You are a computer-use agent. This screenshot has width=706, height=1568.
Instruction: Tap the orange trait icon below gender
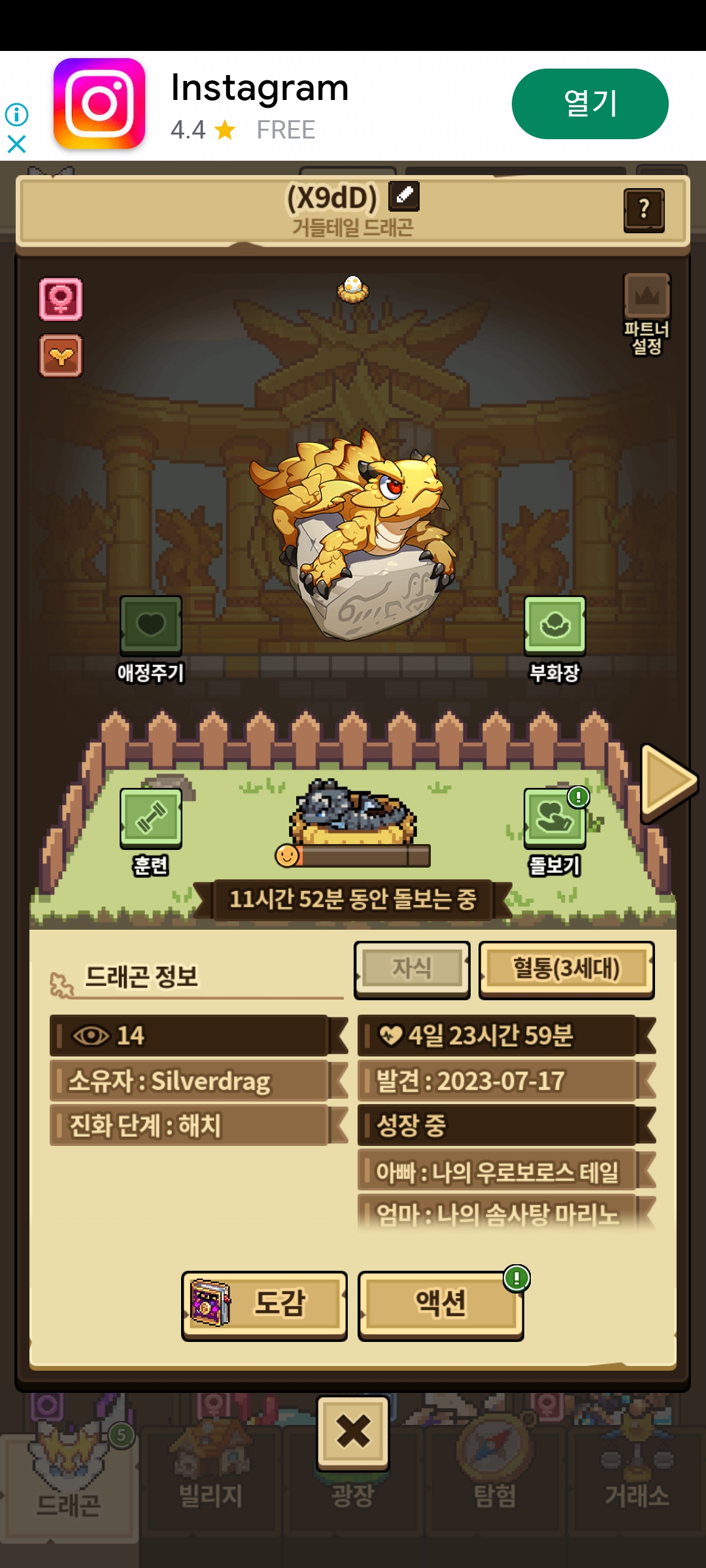61,356
